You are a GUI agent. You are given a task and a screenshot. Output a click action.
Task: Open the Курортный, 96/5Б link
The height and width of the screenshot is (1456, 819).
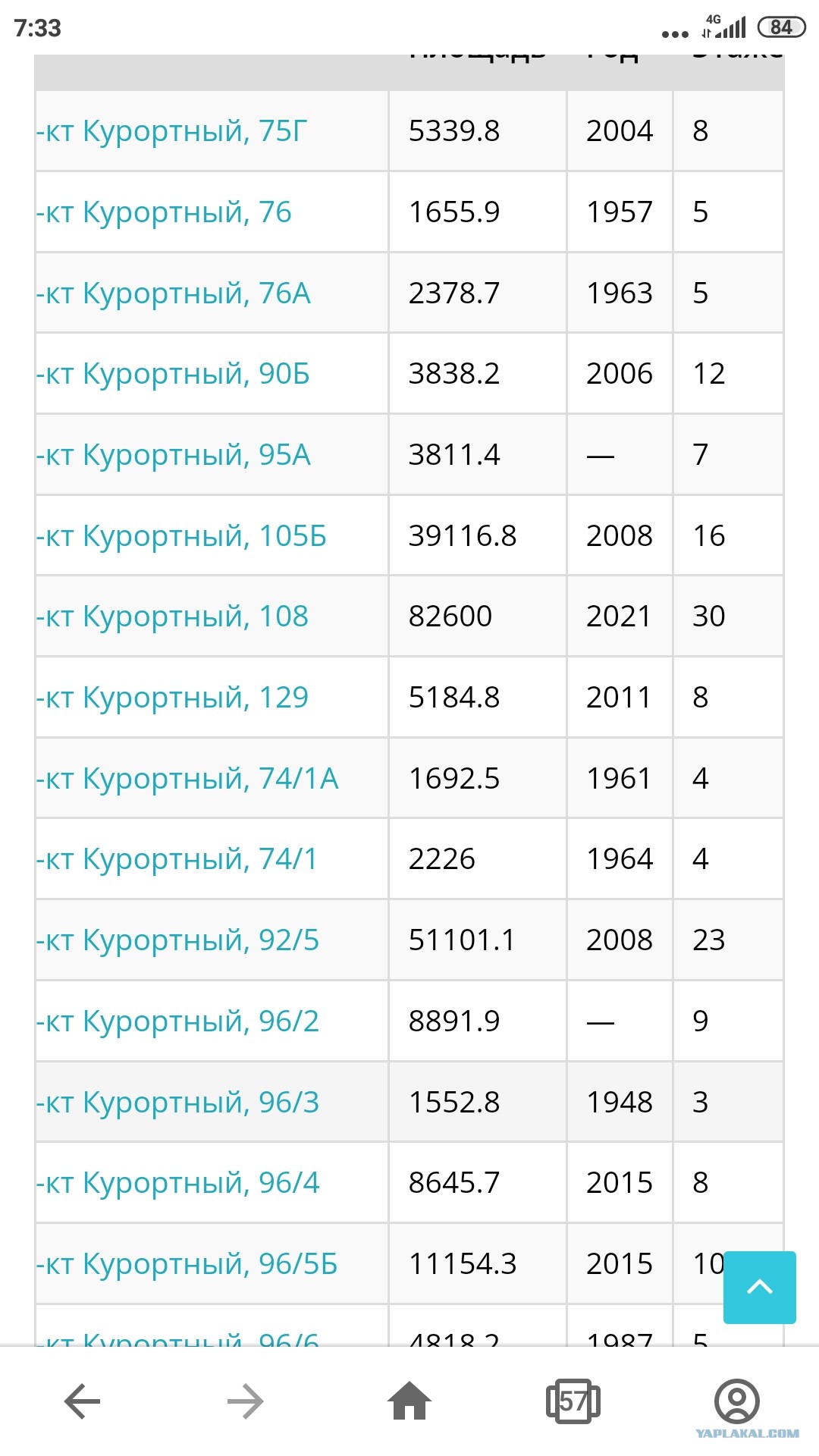187,1264
